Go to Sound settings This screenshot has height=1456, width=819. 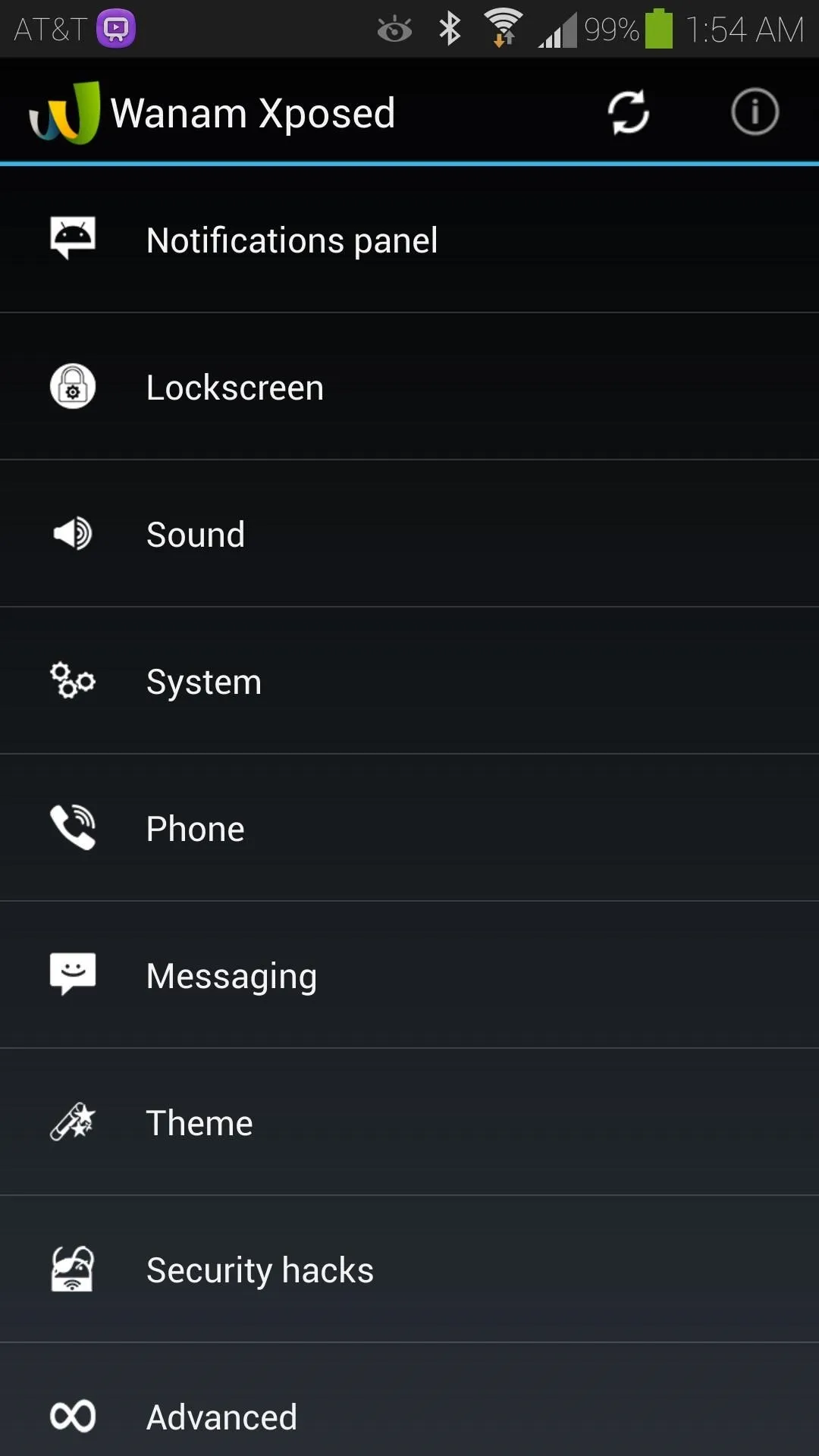click(409, 534)
